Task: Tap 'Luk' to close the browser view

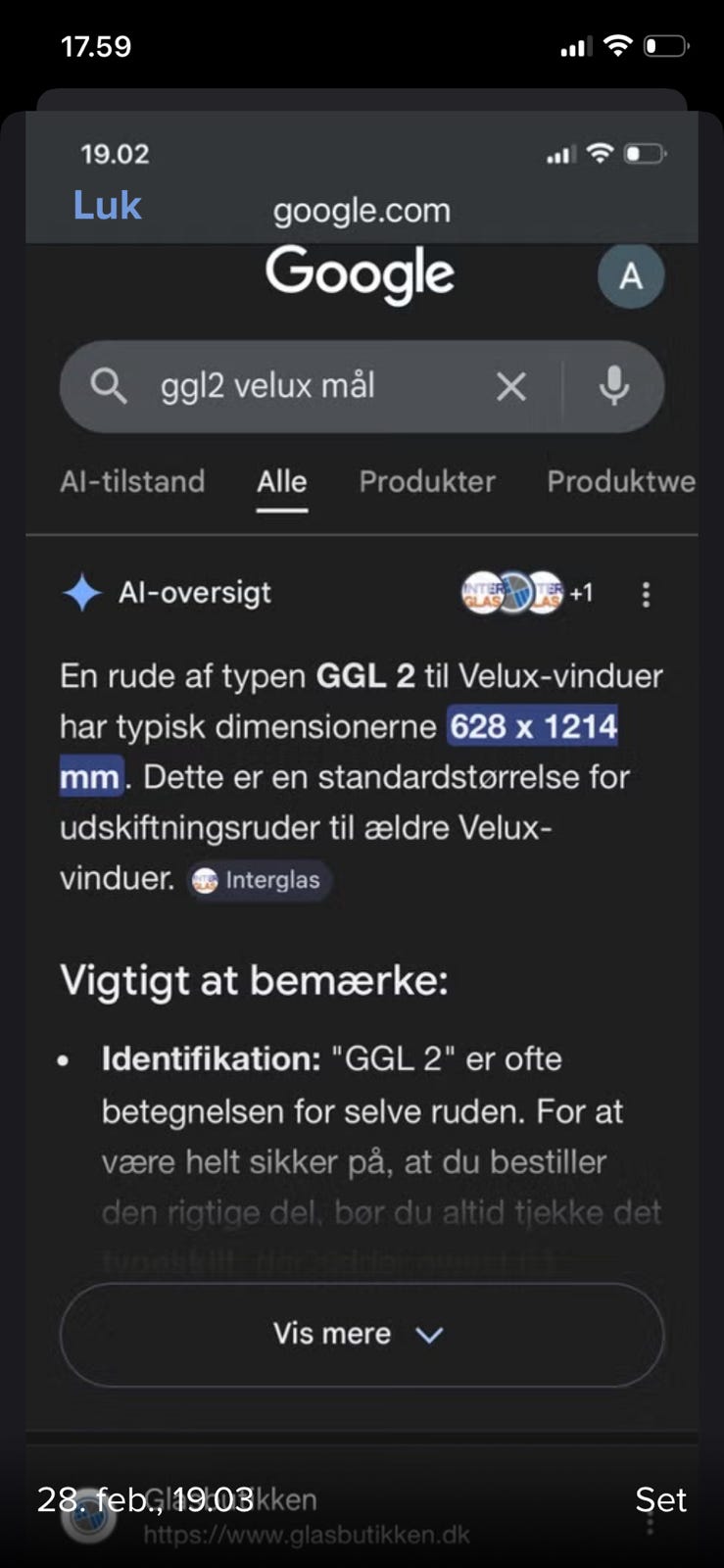Action: click(x=106, y=205)
